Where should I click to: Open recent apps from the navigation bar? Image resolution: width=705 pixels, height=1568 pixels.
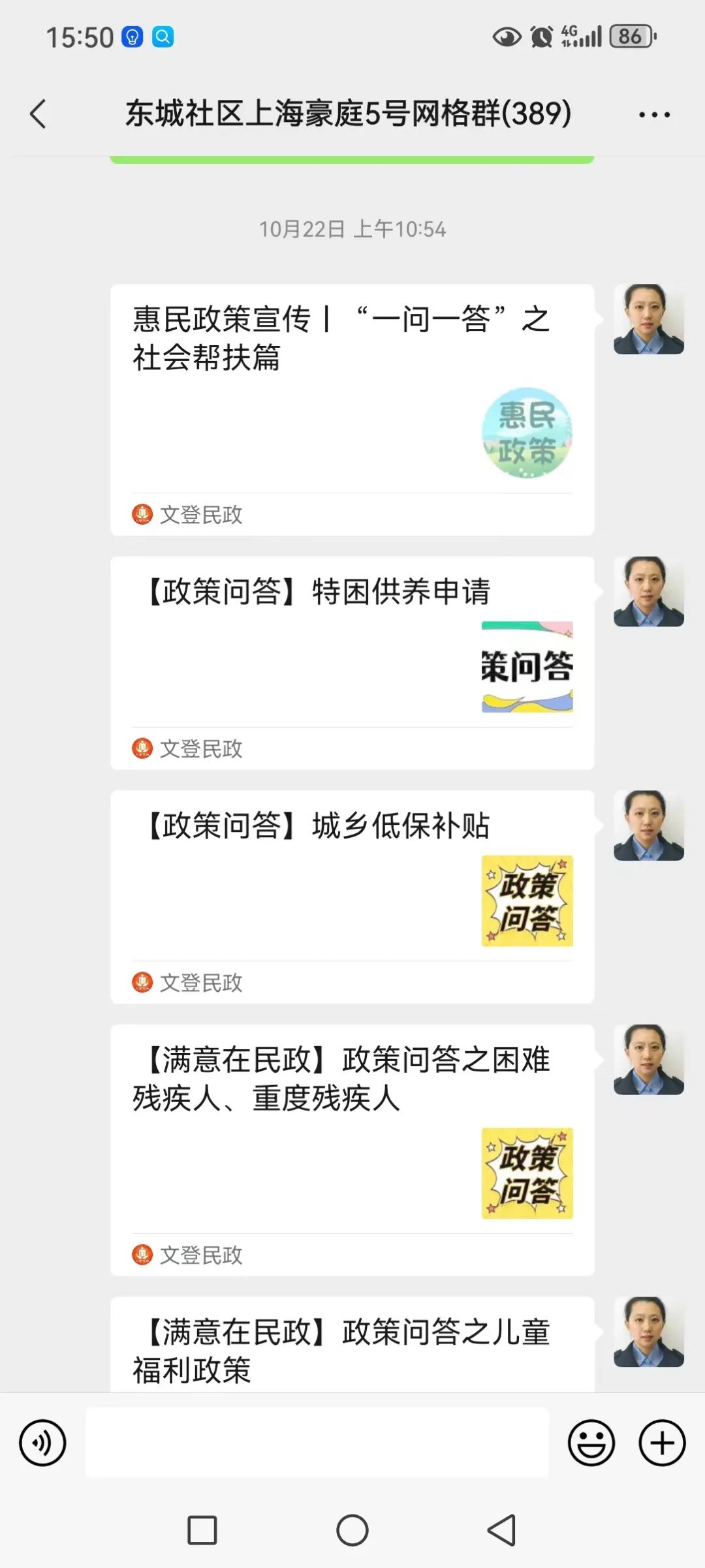click(202, 1530)
